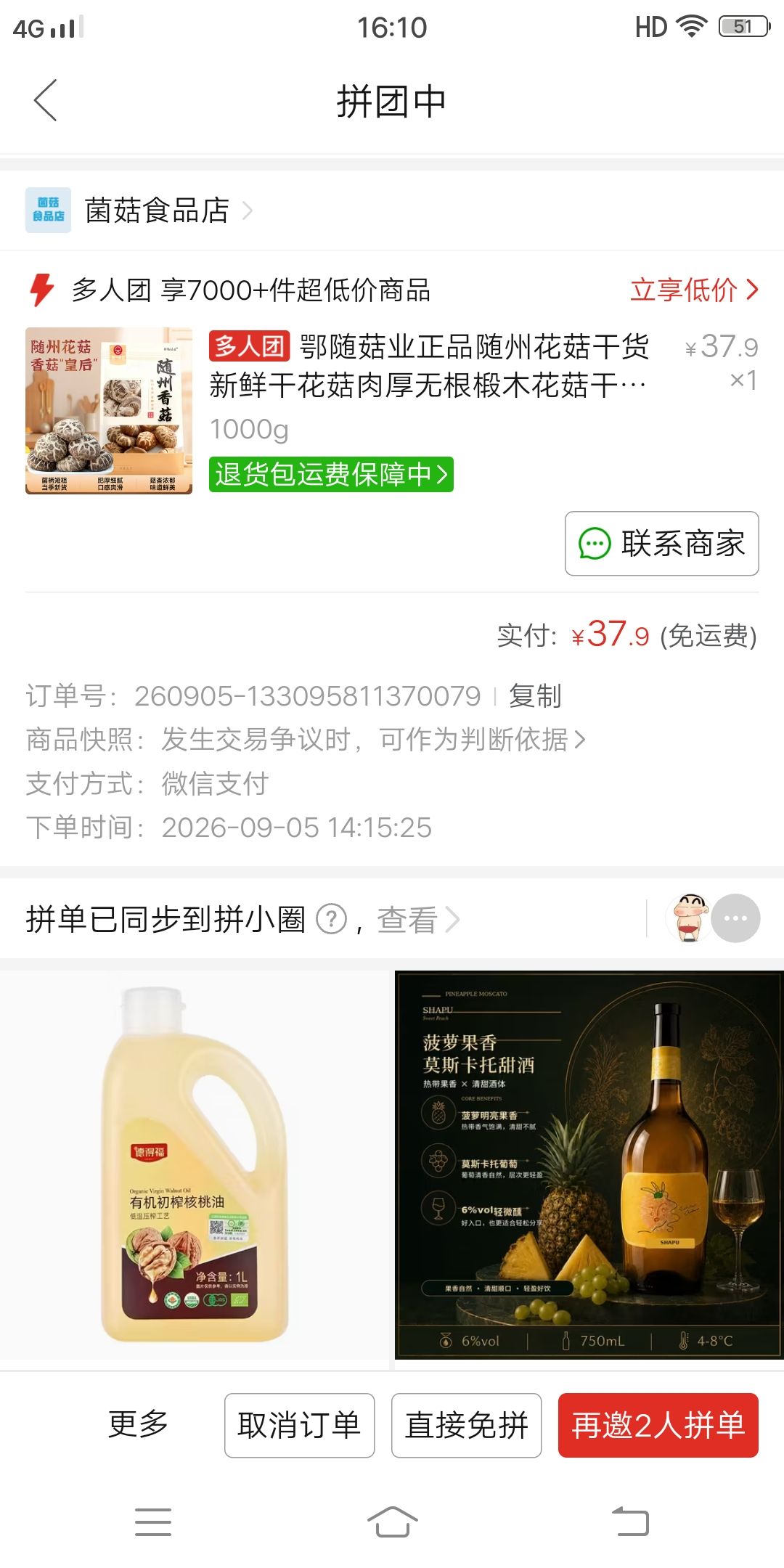The image size is (784, 1568).
Task: Tap the grey ellipsis beside the group avatar
Action: point(735,918)
